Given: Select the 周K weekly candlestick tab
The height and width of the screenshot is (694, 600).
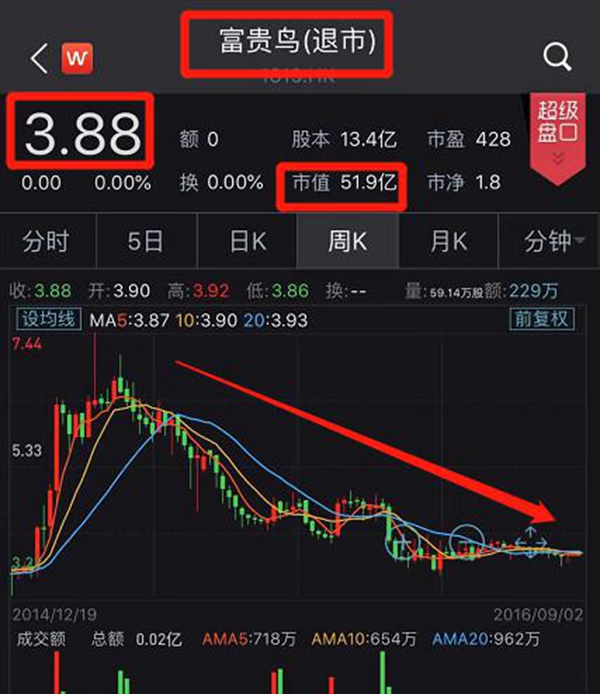Looking at the screenshot, I should [347, 241].
